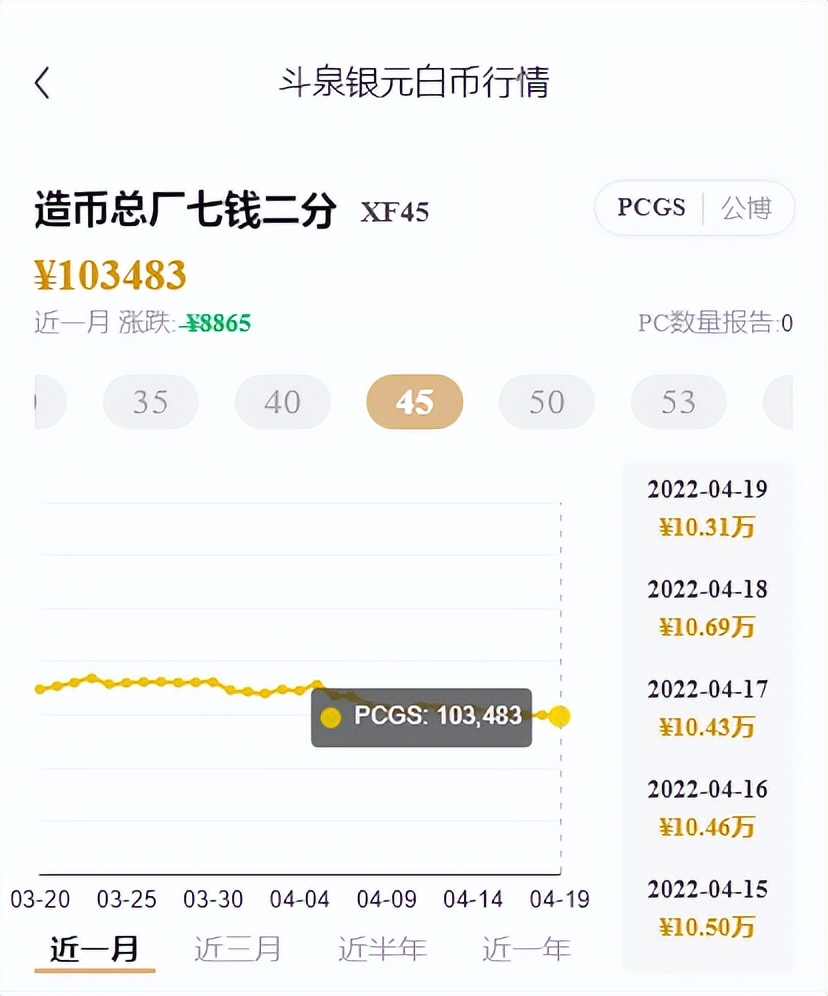Select grade pill 50

click(546, 402)
